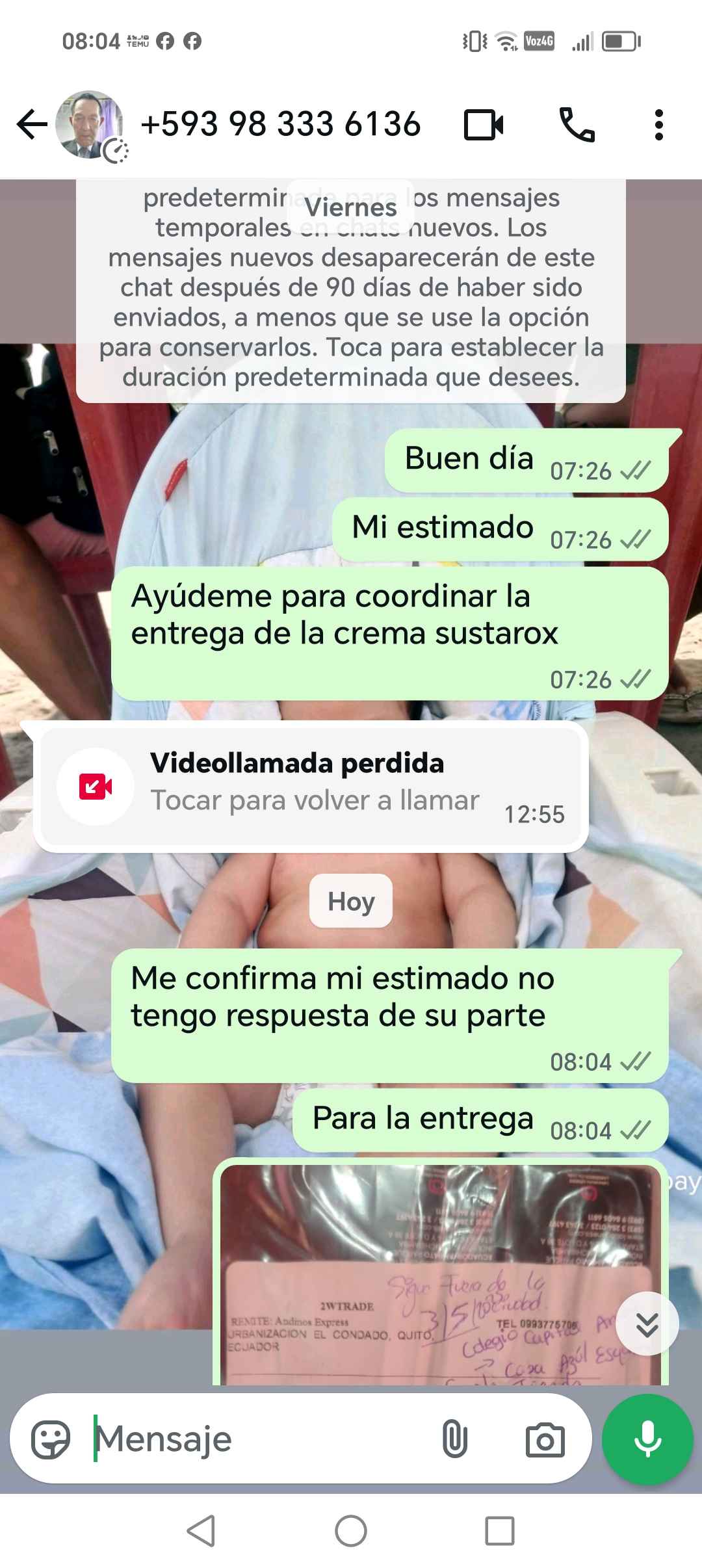This screenshot has height=1568, width=702.
Task: Start a voice call
Action: pos(577,124)
